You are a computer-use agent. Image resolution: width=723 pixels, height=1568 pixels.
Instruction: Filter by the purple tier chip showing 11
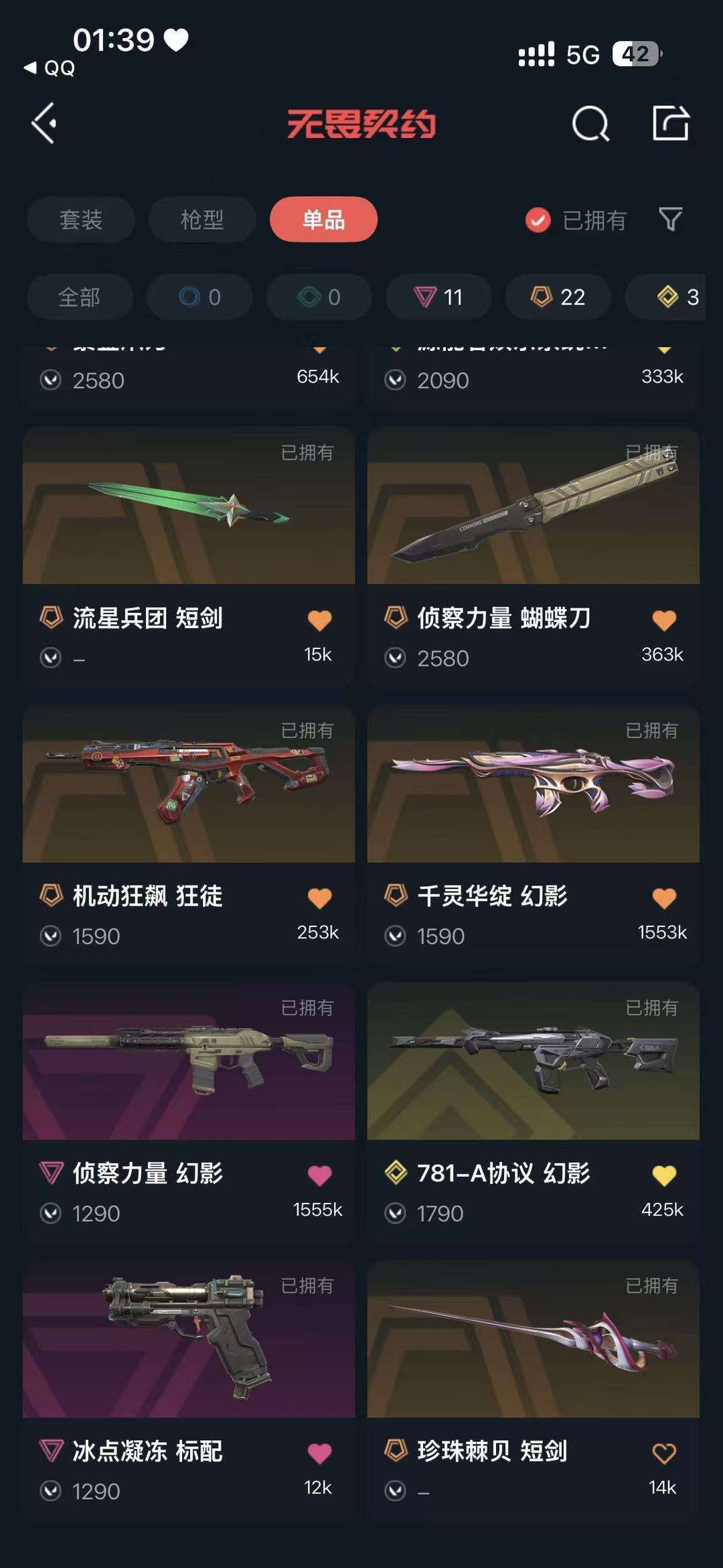[438, 297]
